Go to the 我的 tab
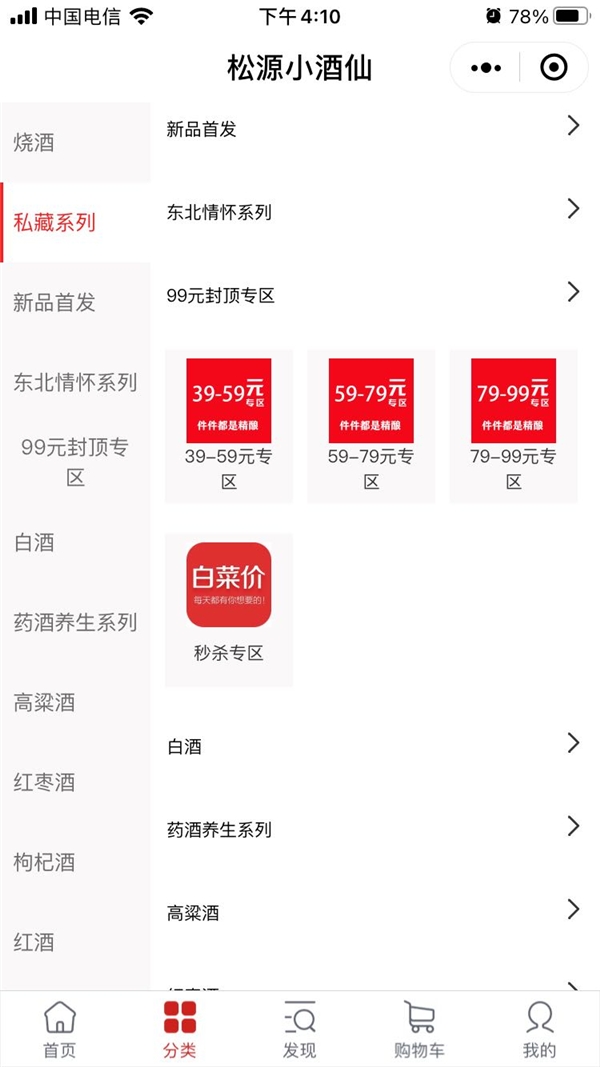The height and width of the screenshot is (1067, 600). (x=539, y=1029)
